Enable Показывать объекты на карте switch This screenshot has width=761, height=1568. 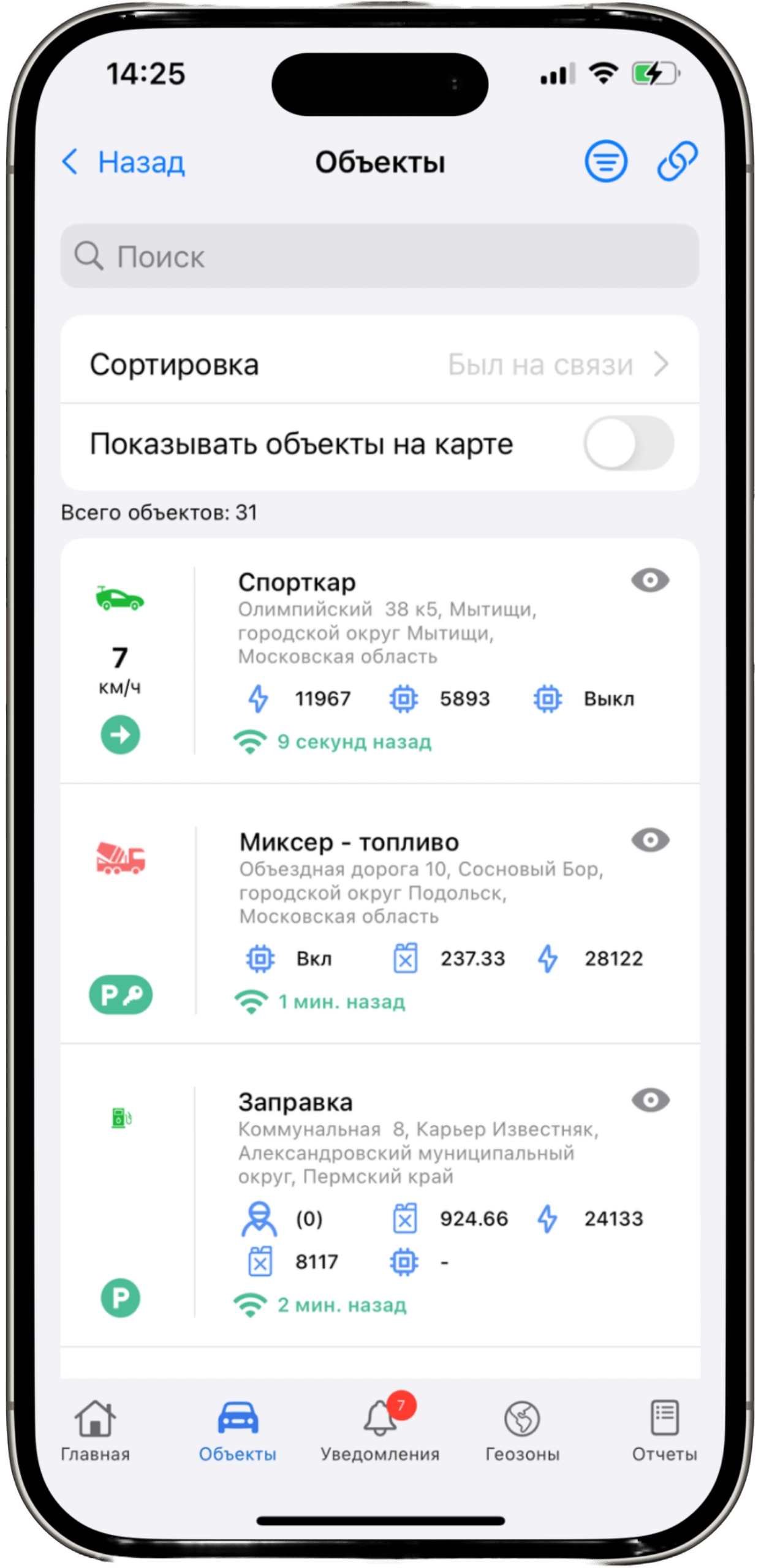pyautogui.click(x=628, y=443)
